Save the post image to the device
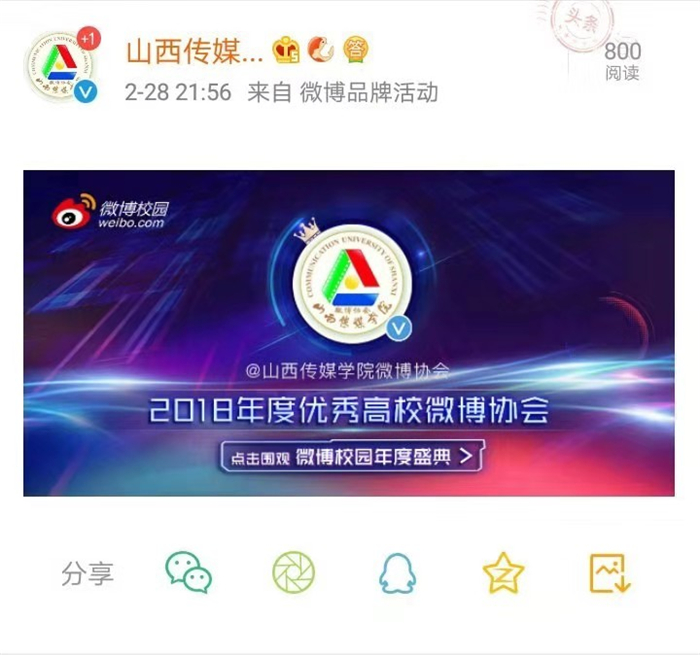Viewport: 700px width, 655px height. 609,573
